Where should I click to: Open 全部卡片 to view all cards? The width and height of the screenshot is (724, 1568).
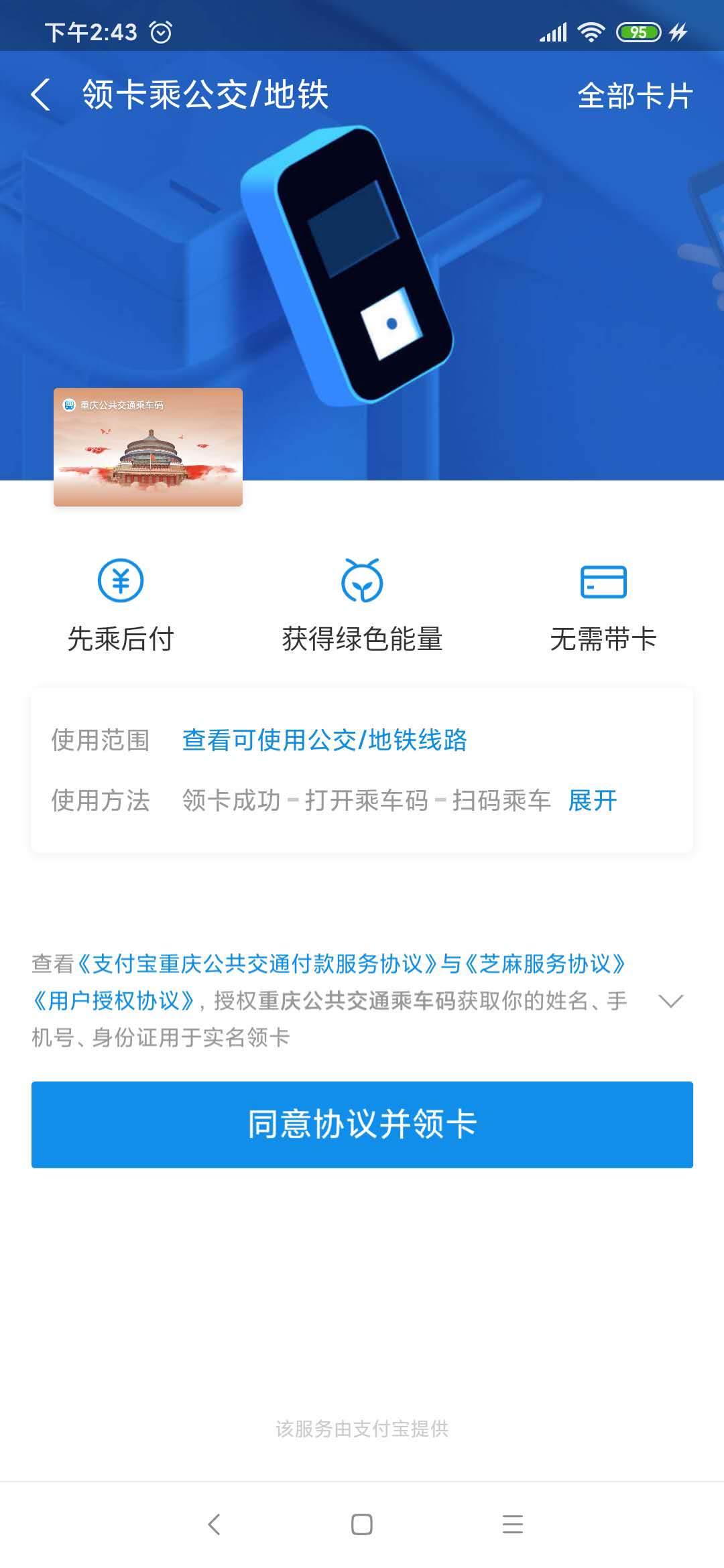(634, 96)
